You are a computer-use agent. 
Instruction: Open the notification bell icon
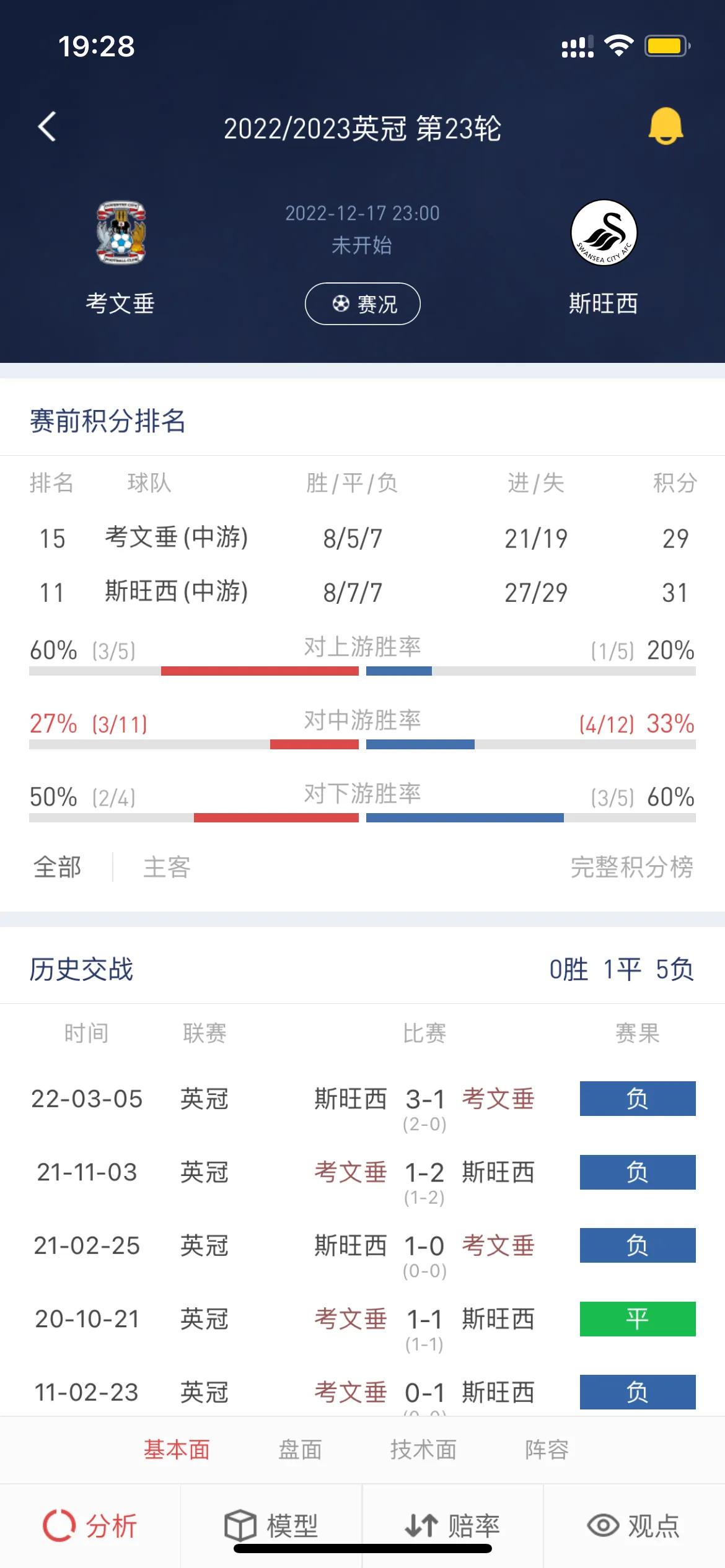coord(667,126)
